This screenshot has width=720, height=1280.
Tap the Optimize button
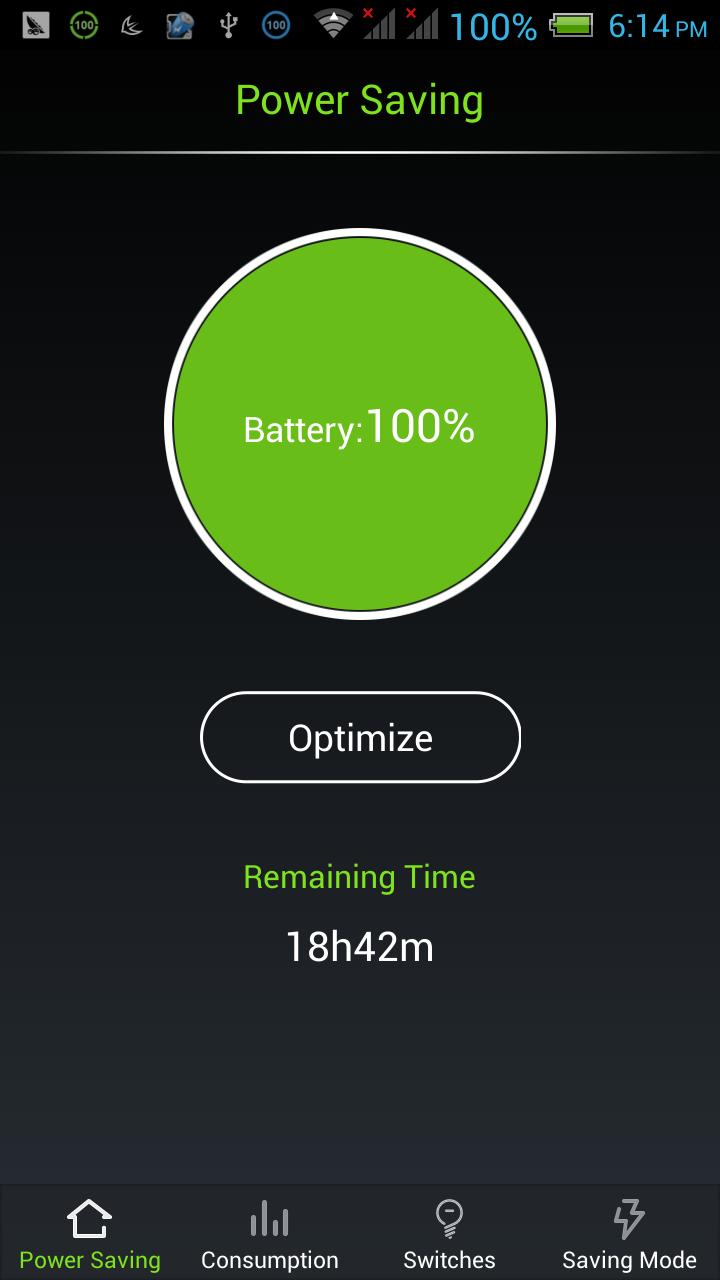[x=360, y=737]
